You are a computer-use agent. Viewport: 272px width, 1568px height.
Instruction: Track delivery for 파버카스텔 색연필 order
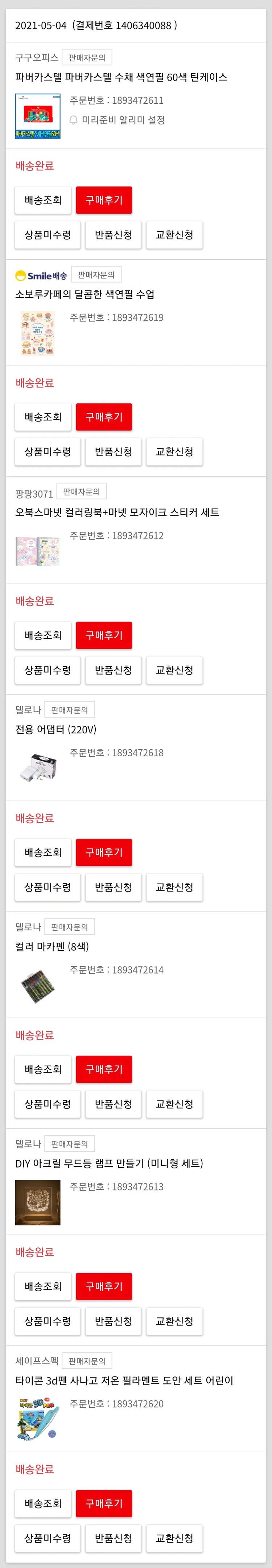tap(43, 199)
